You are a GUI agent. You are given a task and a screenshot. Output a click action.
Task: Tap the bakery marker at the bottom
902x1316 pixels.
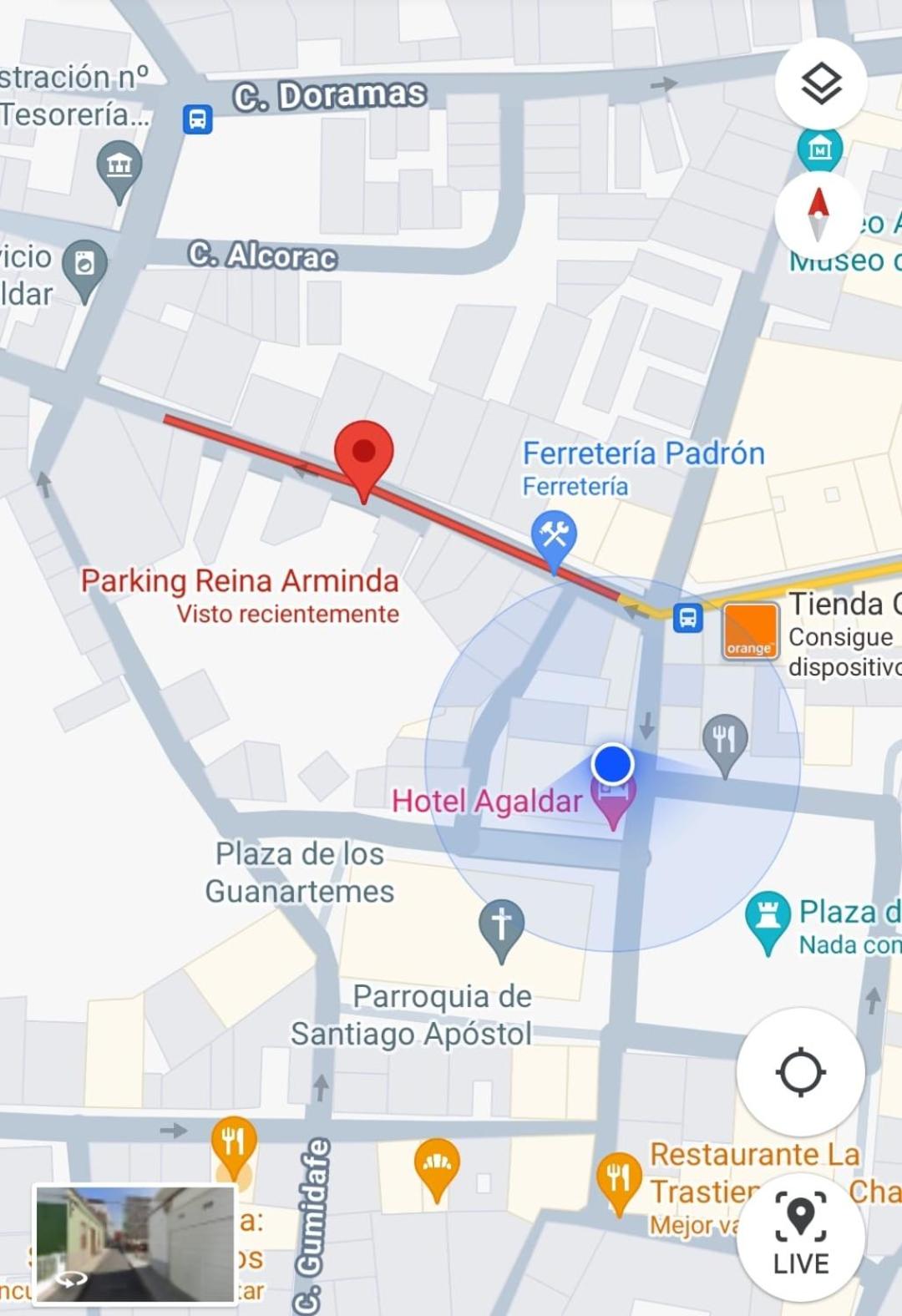[437, 1163]
